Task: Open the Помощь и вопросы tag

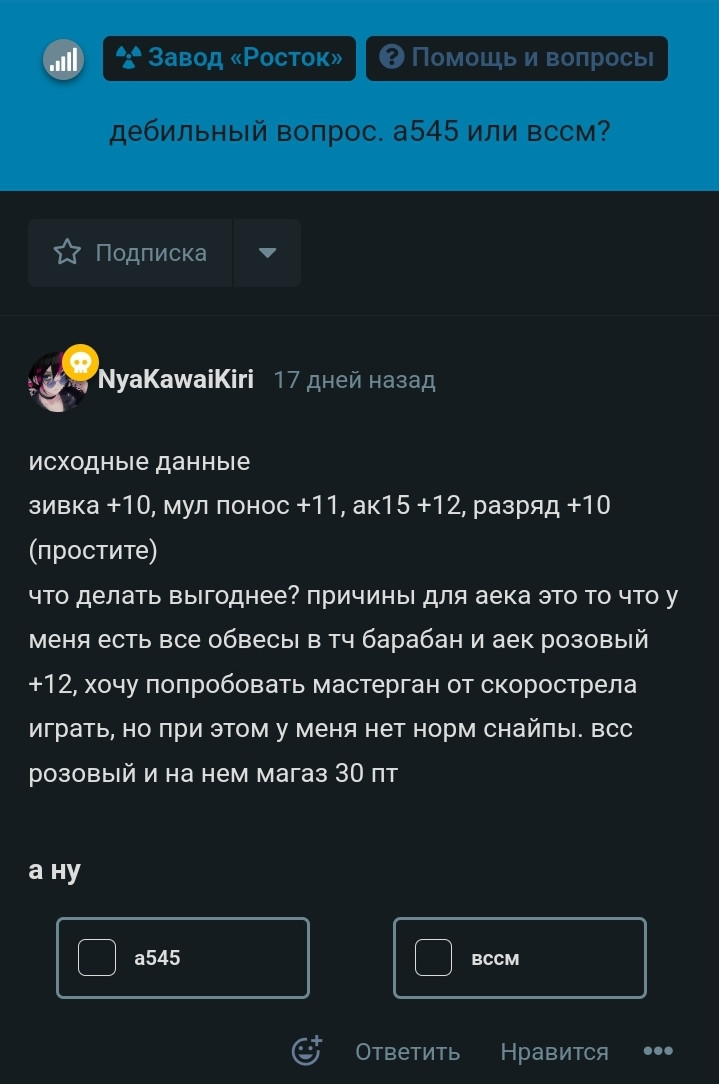Action: [516, 58]
